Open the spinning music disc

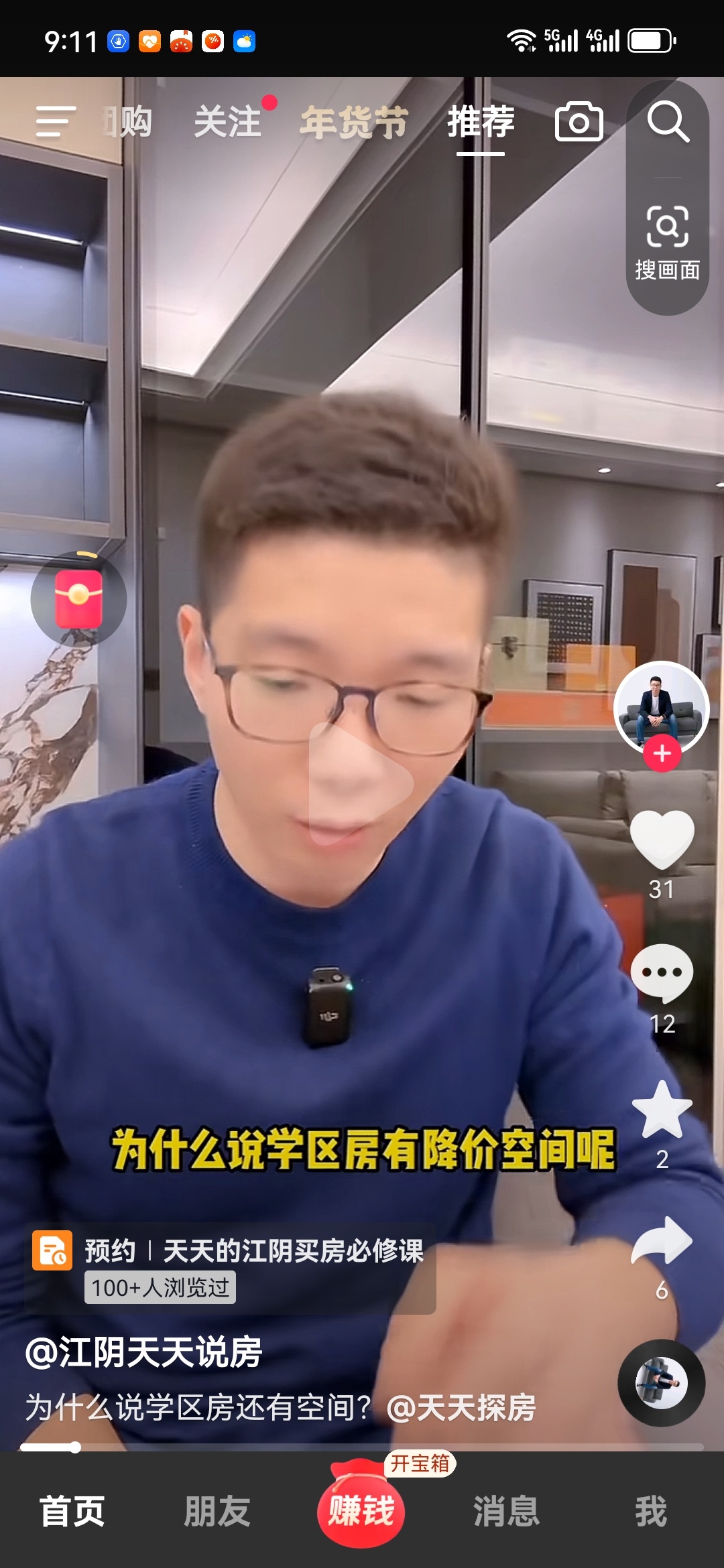tap(661, 1383)
